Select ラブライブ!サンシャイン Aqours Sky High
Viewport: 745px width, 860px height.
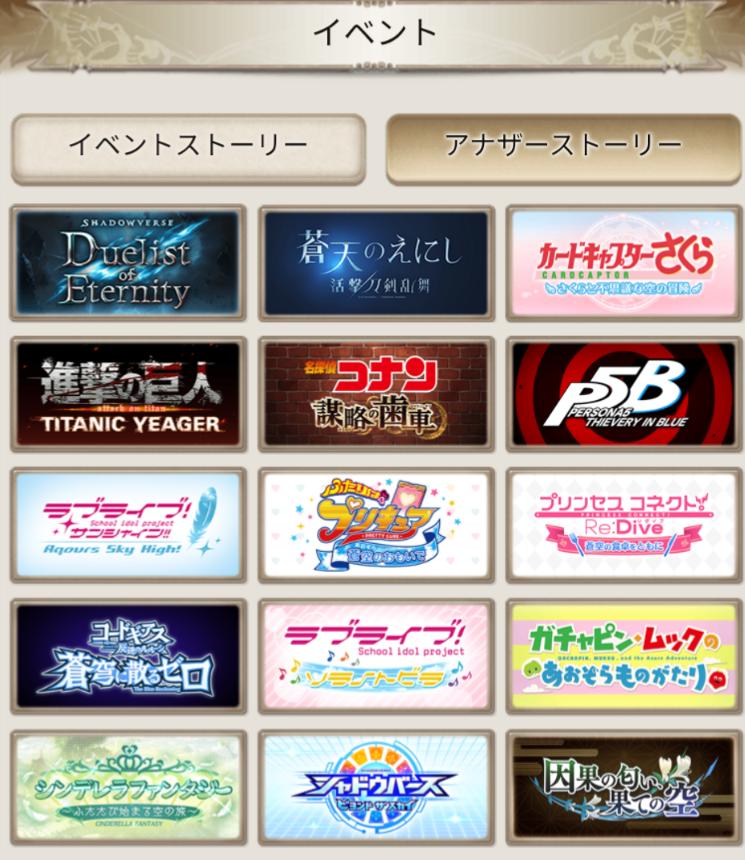[x=128, y=525]
